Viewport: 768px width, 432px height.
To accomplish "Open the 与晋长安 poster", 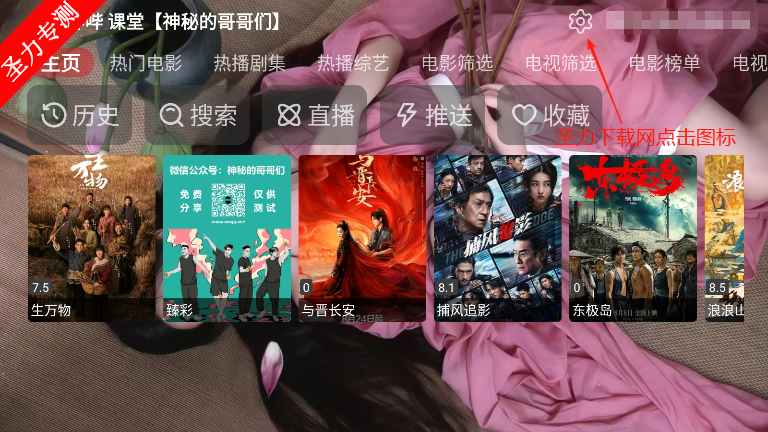I will (x=362, y=238).
